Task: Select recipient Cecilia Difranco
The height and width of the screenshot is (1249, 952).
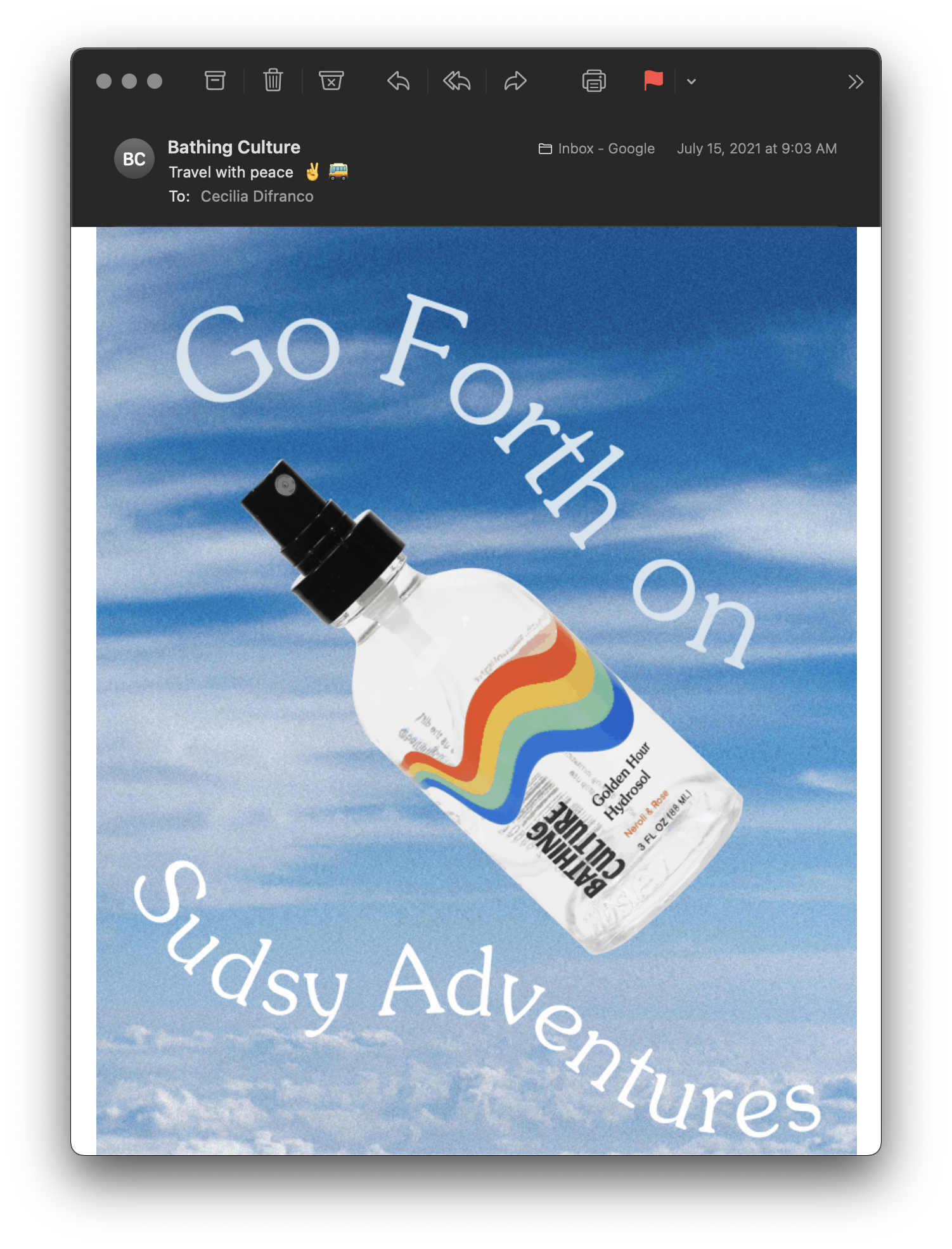Action: pos(257,197)
